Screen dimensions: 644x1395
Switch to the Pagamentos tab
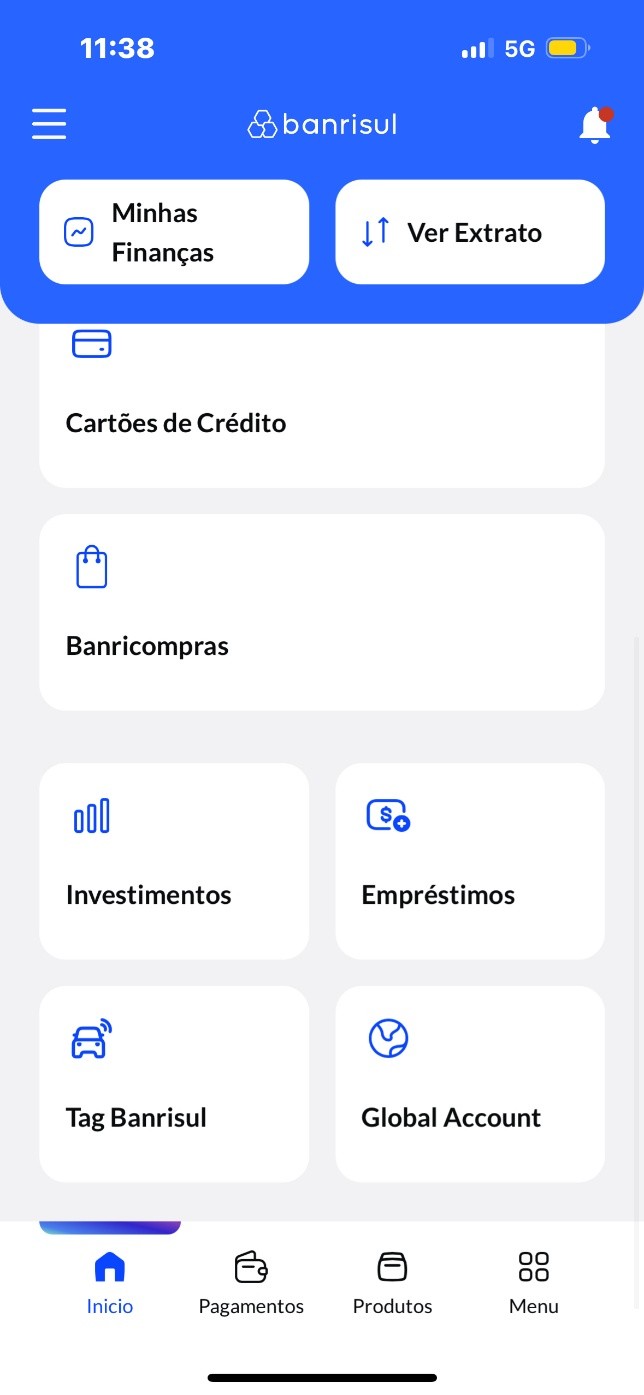click(x=251, y=1283)
